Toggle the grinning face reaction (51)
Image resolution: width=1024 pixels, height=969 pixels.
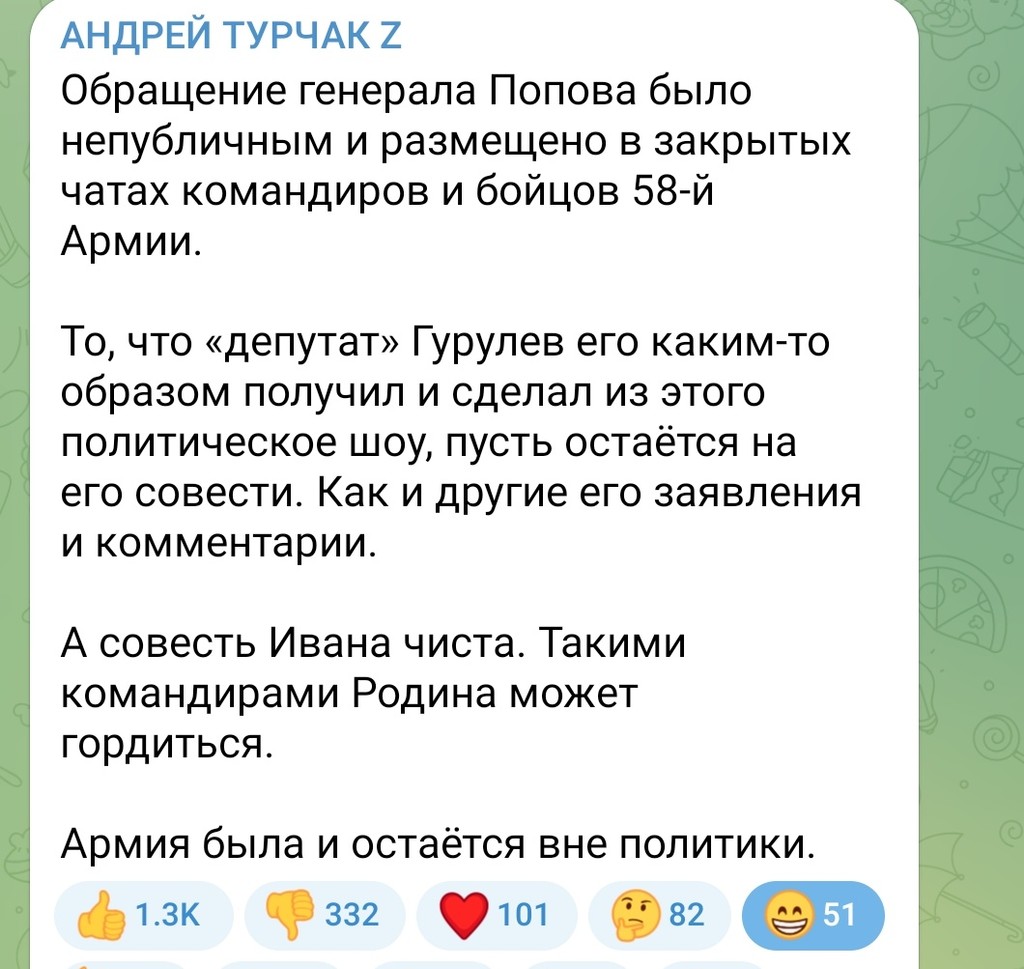coord(812,914)
